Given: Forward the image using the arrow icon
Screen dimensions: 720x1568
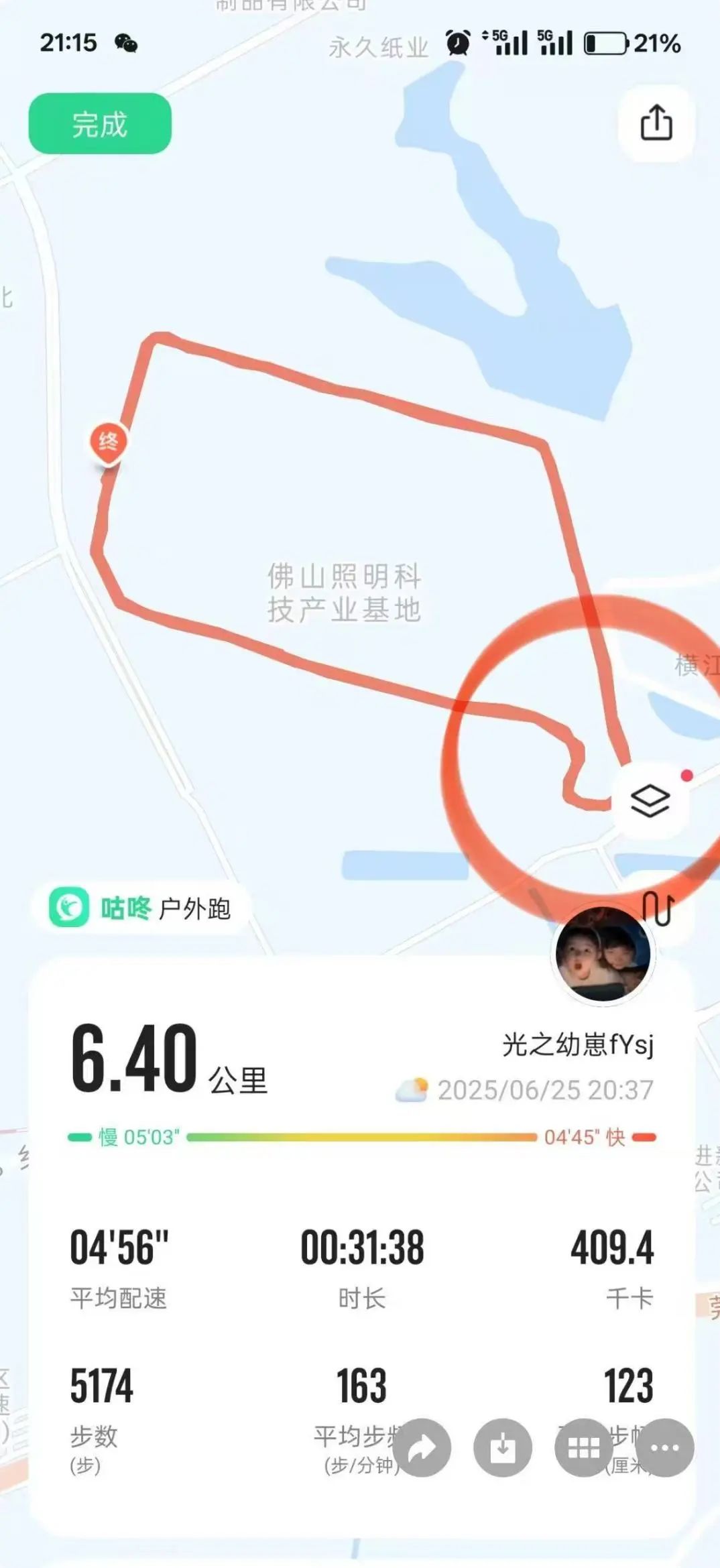Looking at the screenshot, I should click(x=421, y=1448).
